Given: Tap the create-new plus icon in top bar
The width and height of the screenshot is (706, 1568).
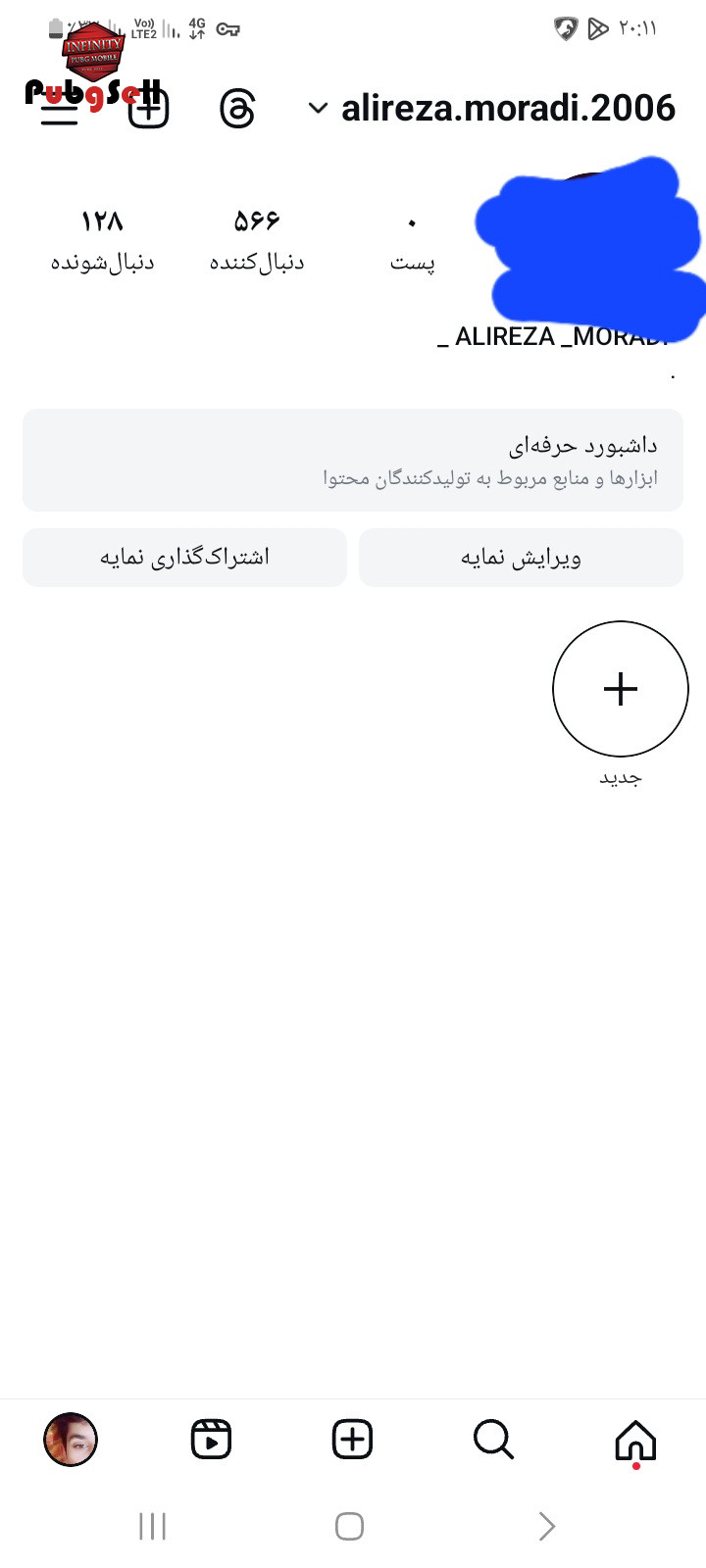Looking at the screenshot, I should (x=149, y=108).
